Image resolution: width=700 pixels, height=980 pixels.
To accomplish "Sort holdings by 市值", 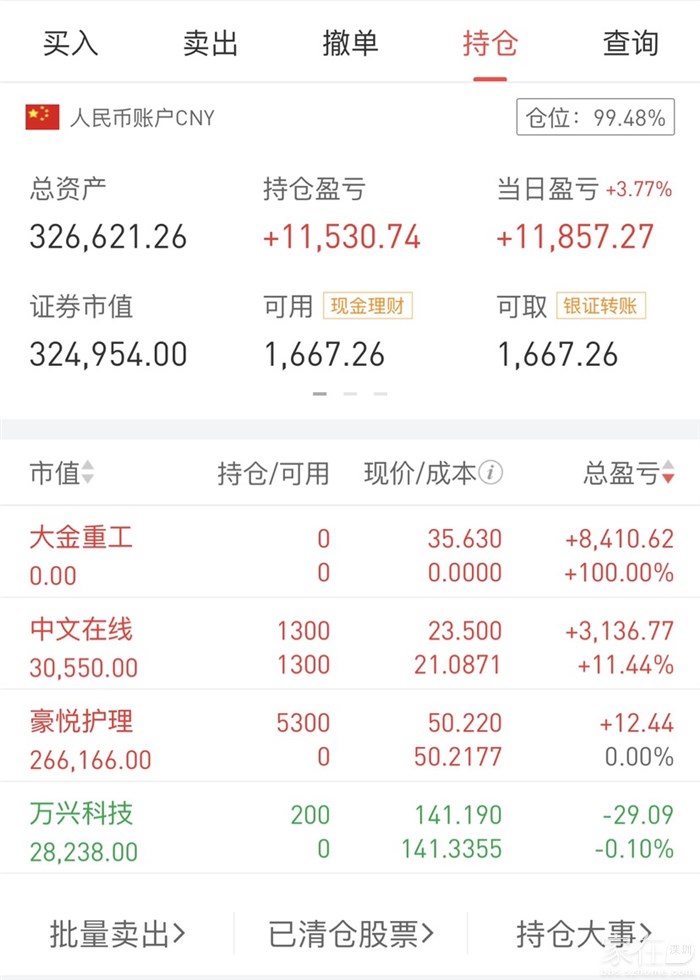I will pyautogui.click(x=62, y=473).
